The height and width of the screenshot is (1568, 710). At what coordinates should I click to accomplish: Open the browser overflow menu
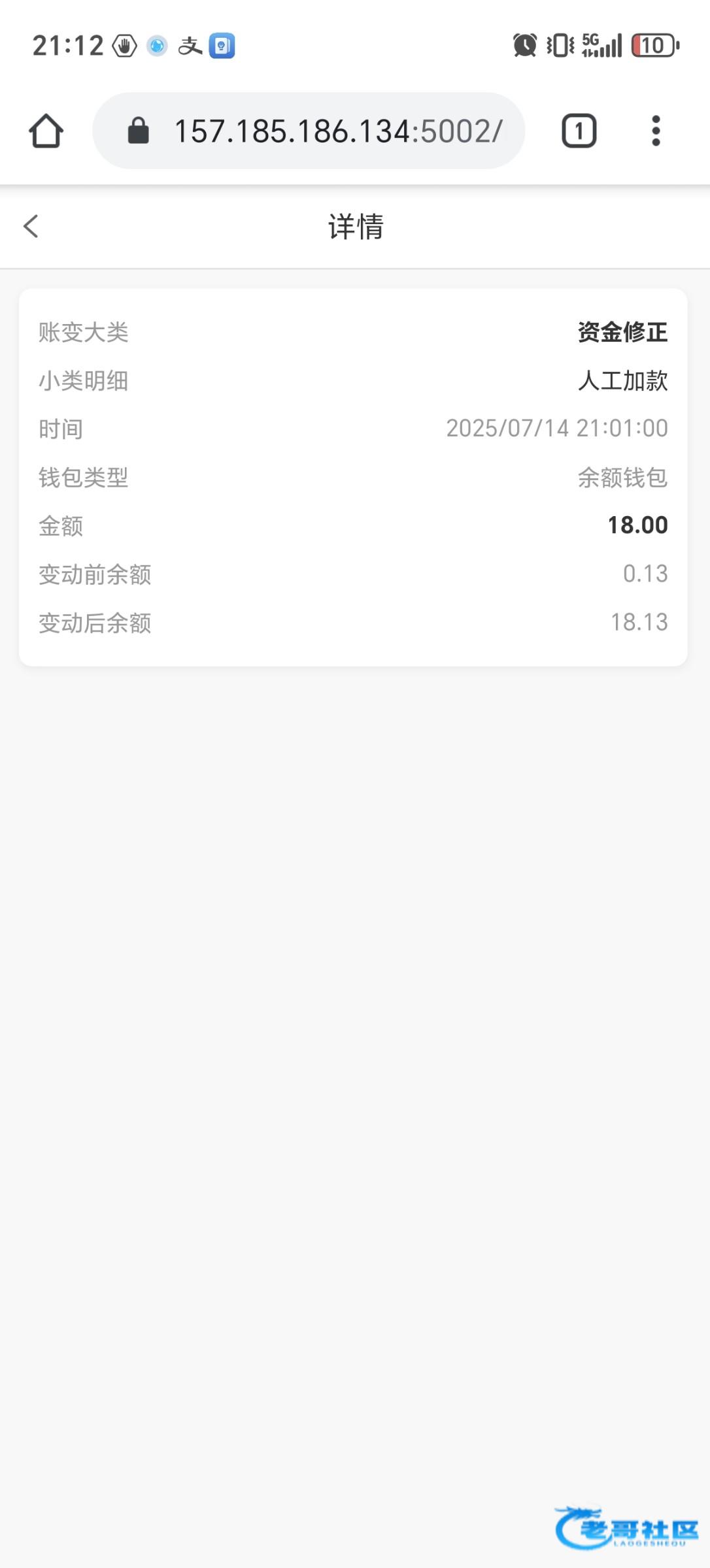pos(656,131)
